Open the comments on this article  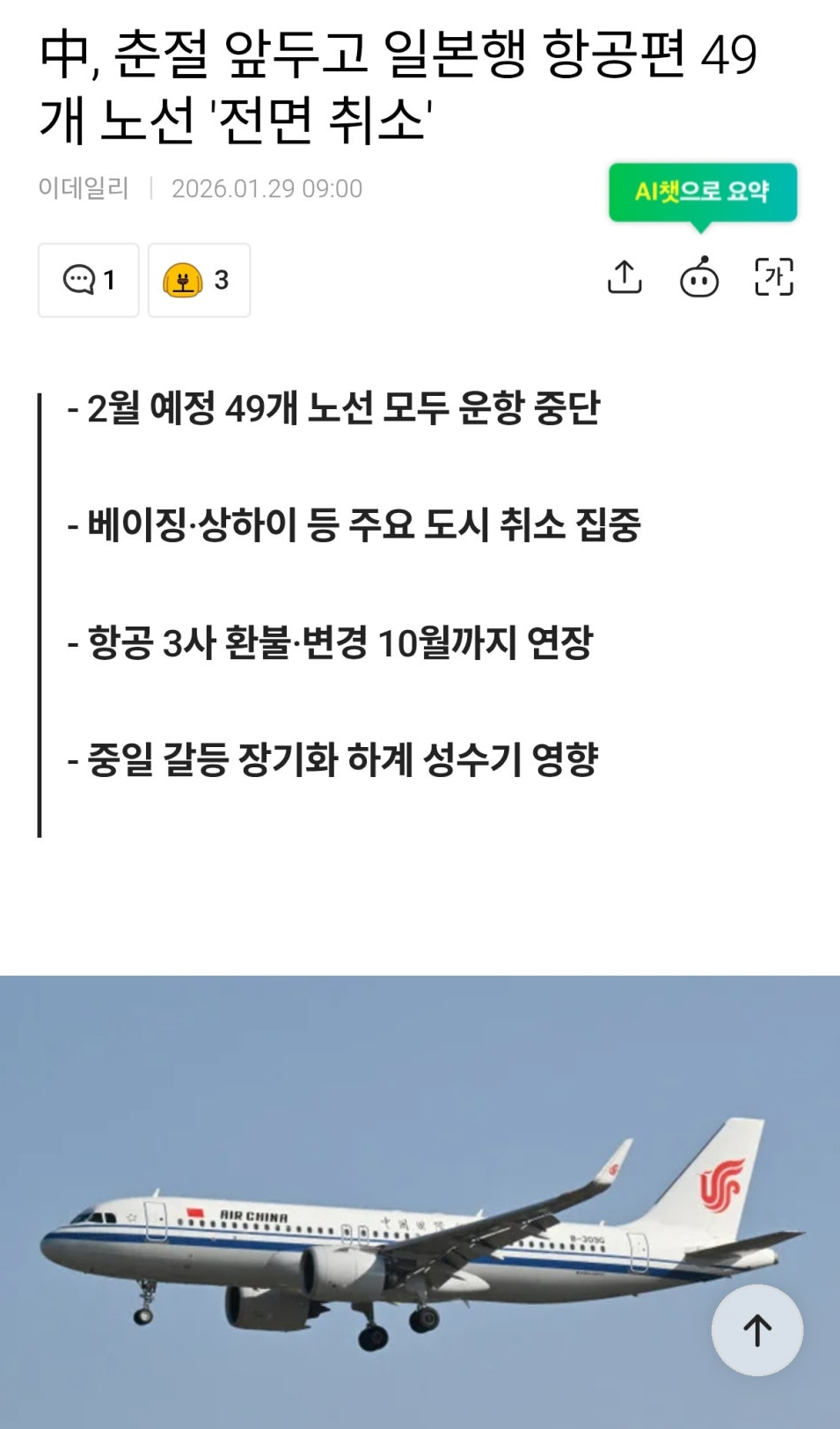tap(89, 280)
